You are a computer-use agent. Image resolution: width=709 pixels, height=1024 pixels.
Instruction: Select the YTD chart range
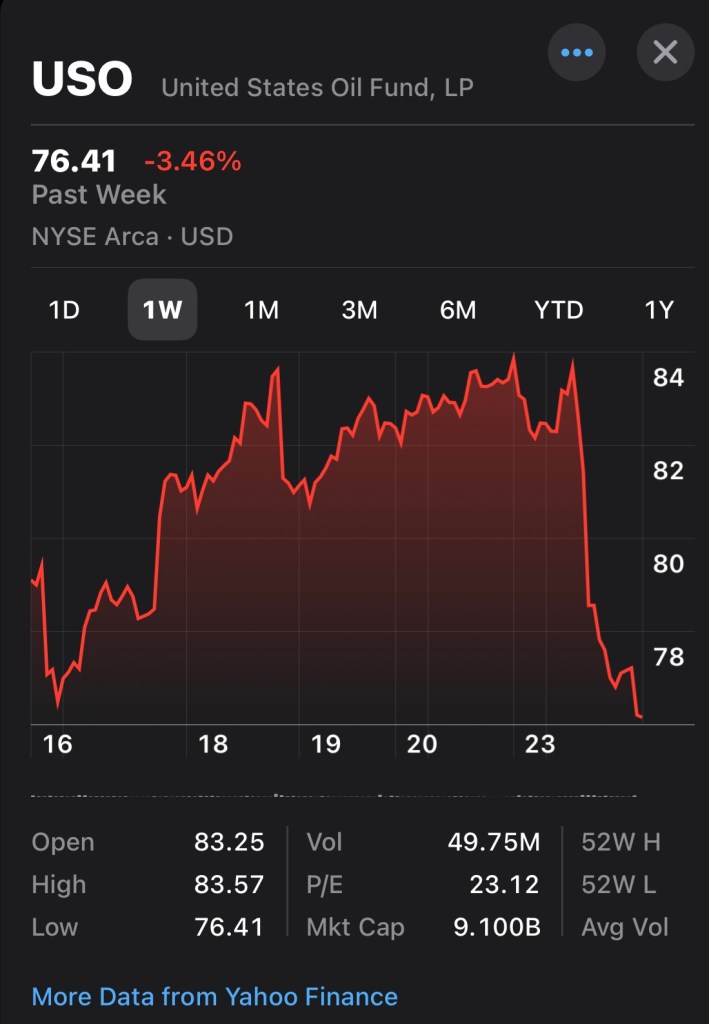tap(558, 310)
